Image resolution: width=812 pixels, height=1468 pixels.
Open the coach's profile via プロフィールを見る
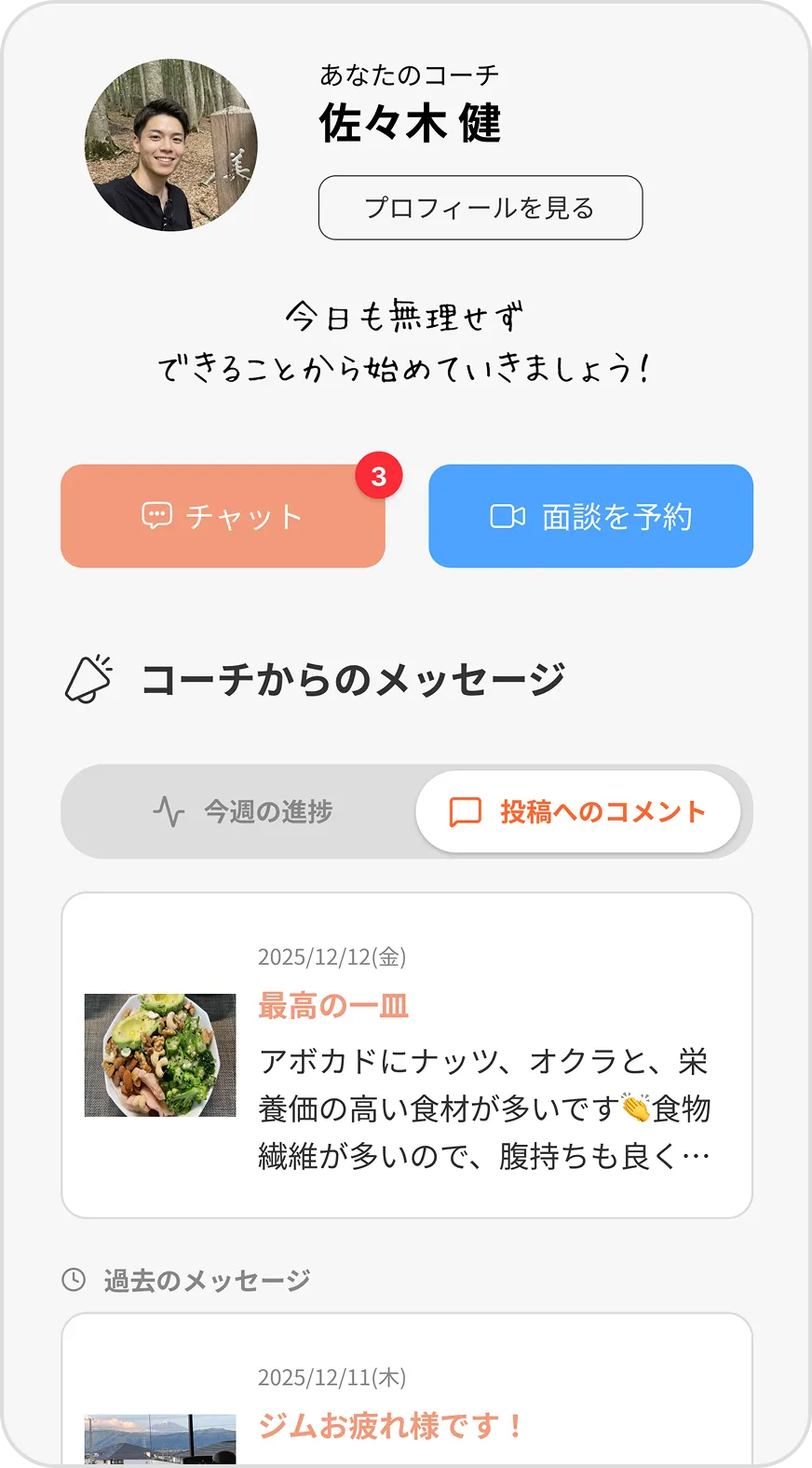480,208
